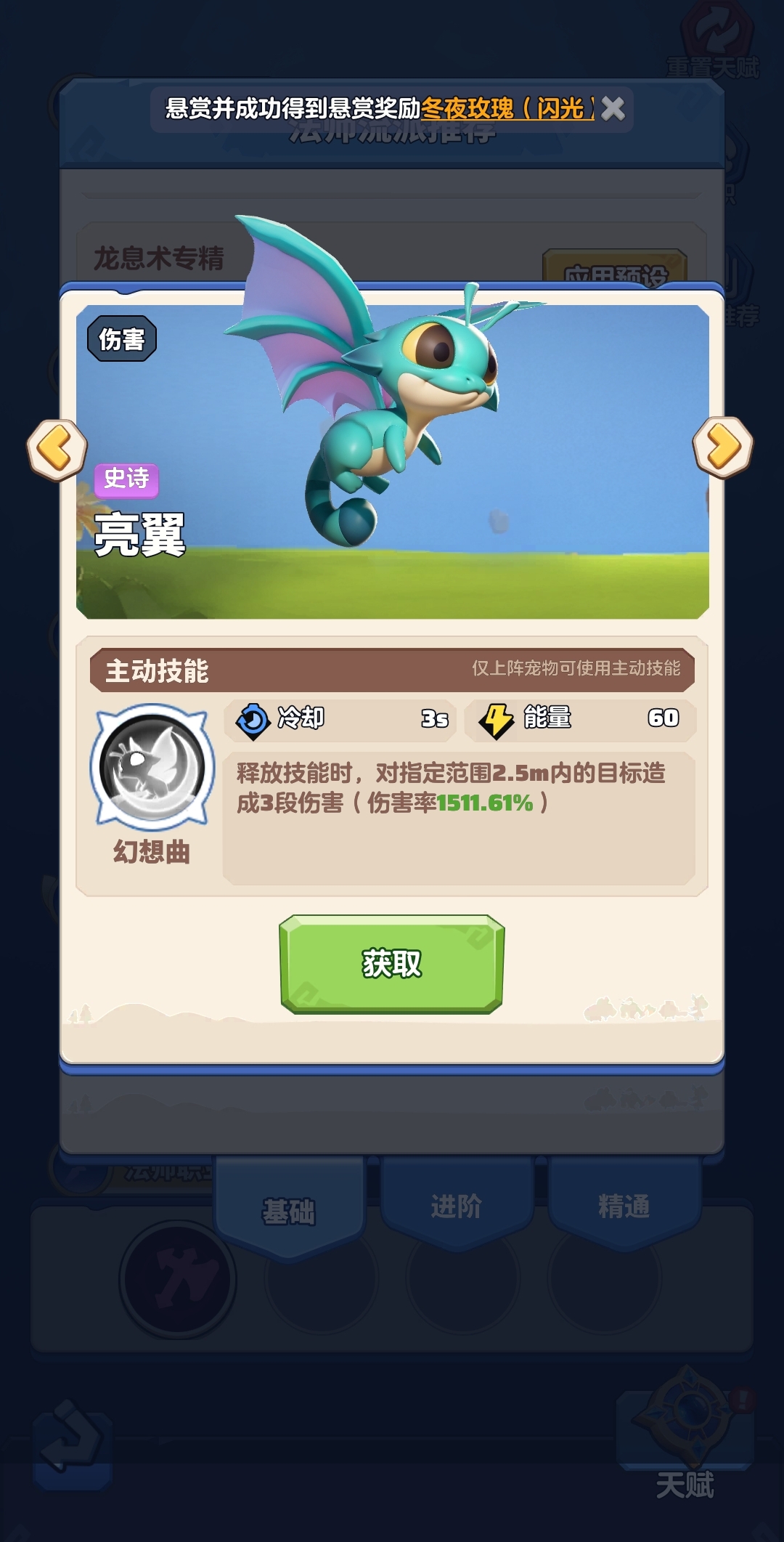Image resolution: width=784 pixels, height=1542 pixels.
Task: Go to the next pet with right arrow
Action: point(722,447)
